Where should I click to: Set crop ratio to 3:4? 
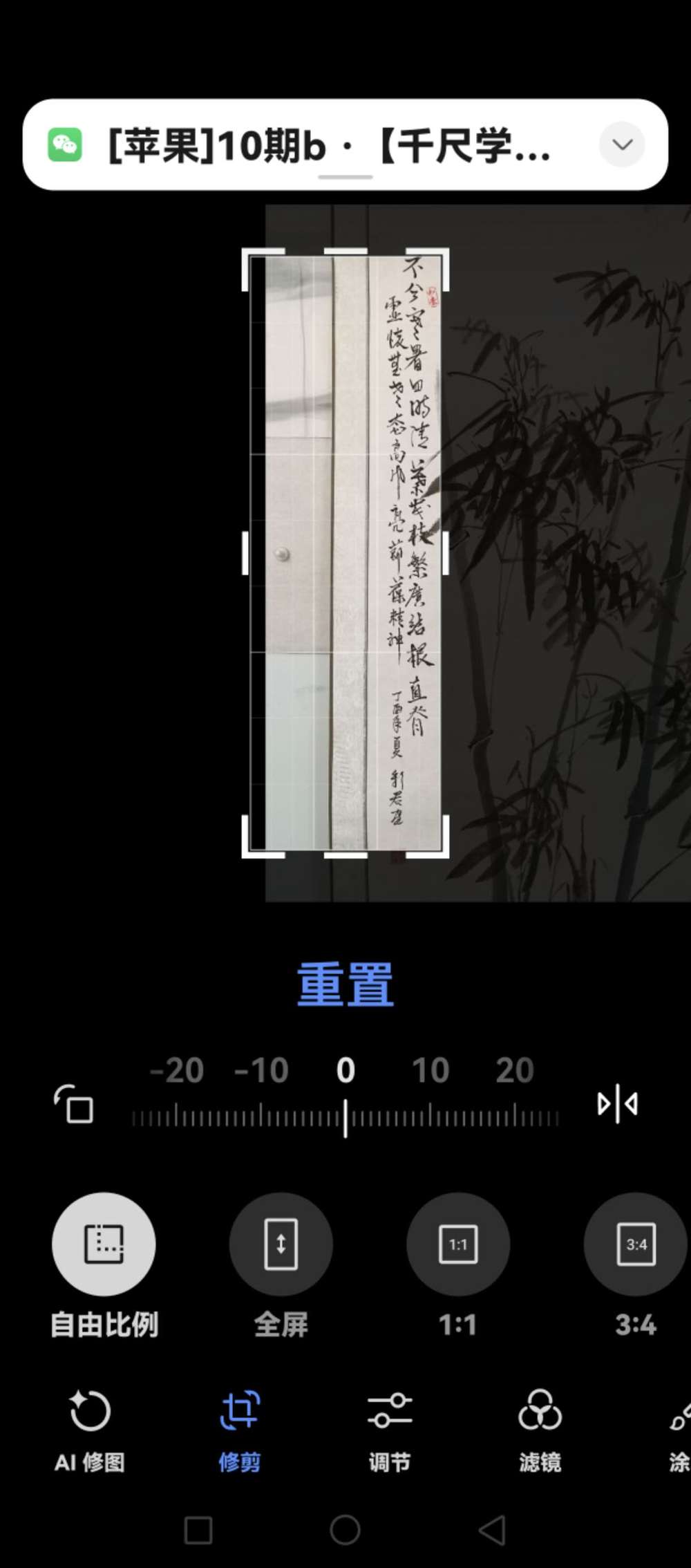635,1244
